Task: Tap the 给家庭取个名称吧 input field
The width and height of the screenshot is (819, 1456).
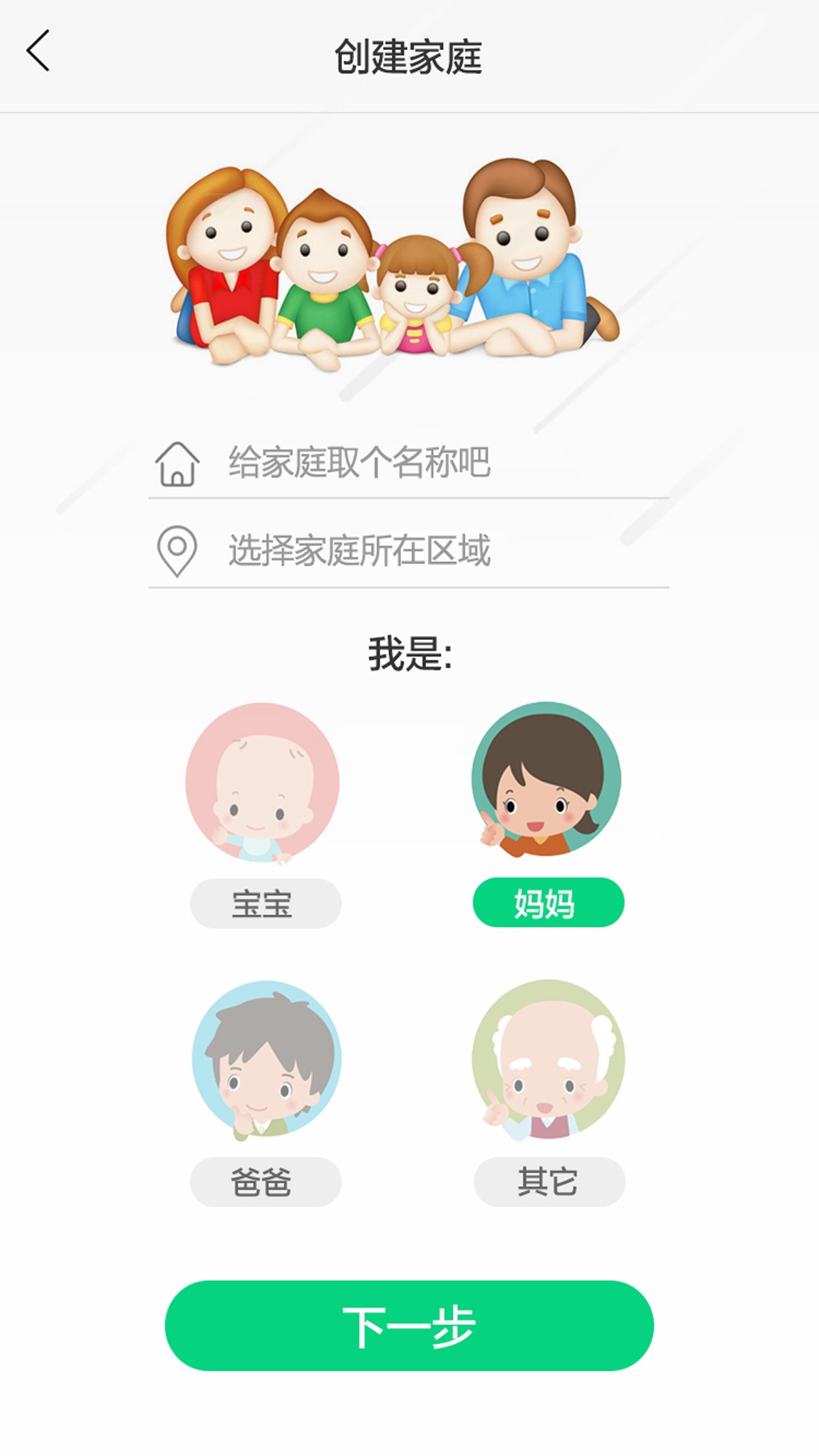Action: [432, 466]
